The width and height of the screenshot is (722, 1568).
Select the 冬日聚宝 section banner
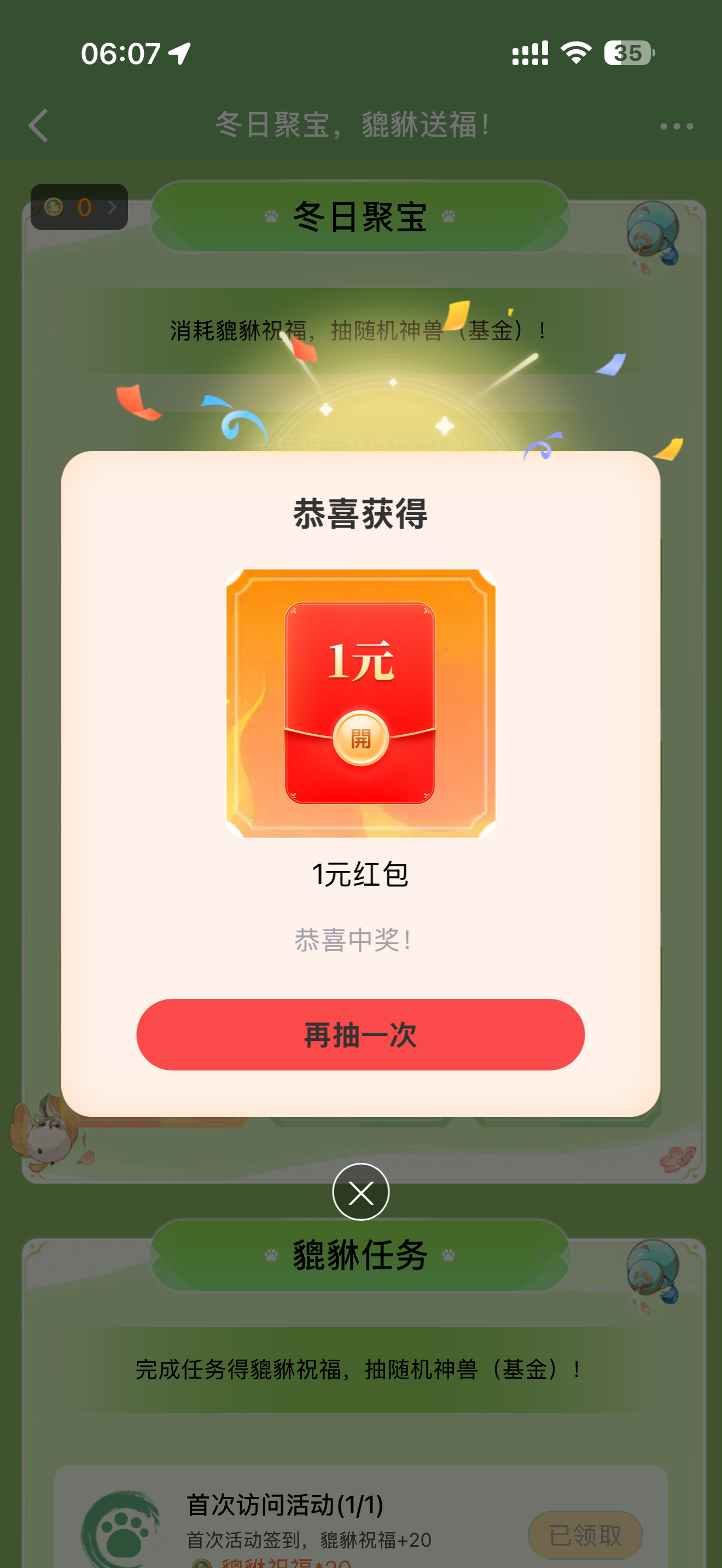click(360, 218)
